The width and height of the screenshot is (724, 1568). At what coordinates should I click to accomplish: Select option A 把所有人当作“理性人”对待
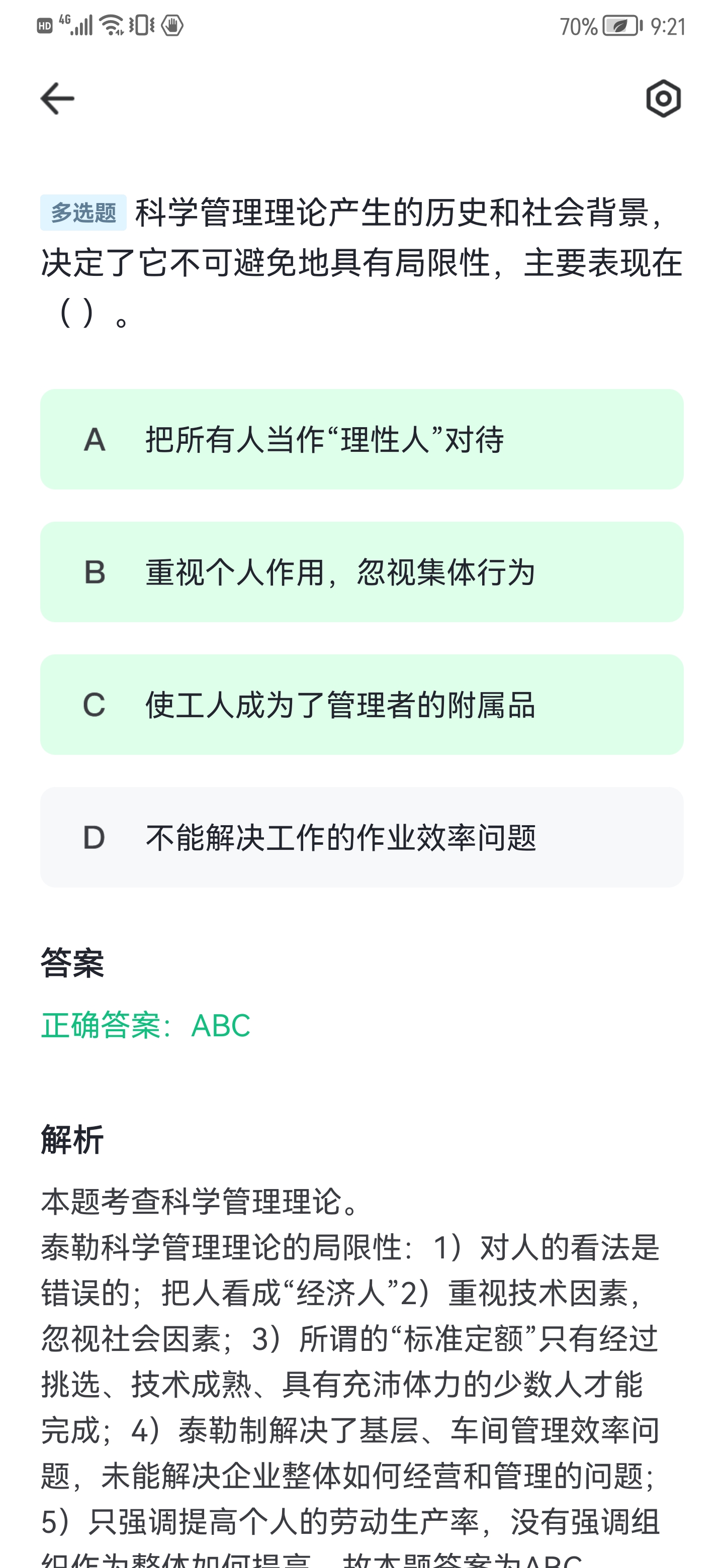[361, 439]
